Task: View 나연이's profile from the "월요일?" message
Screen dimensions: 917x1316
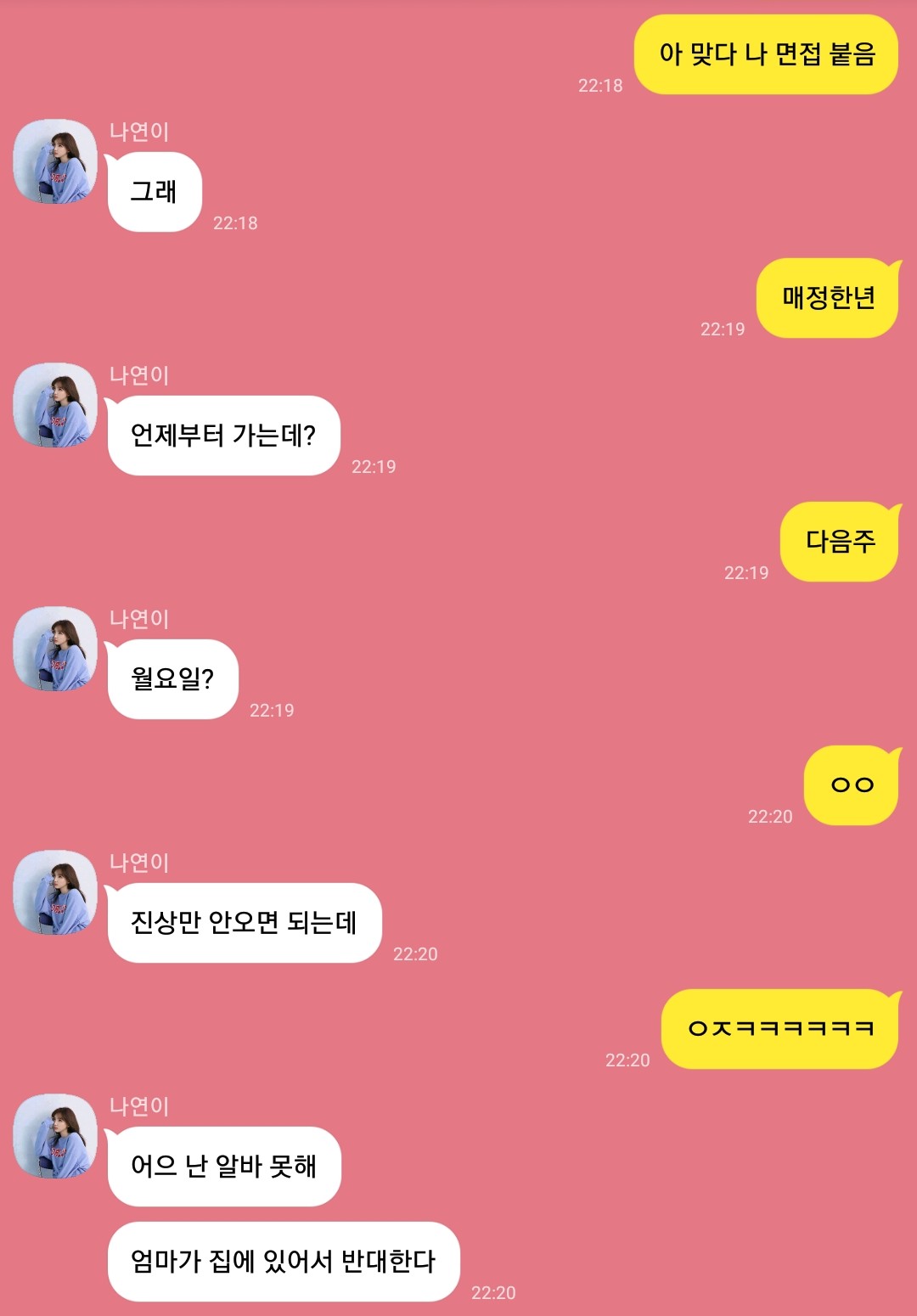Action: [x=55, y=649]
